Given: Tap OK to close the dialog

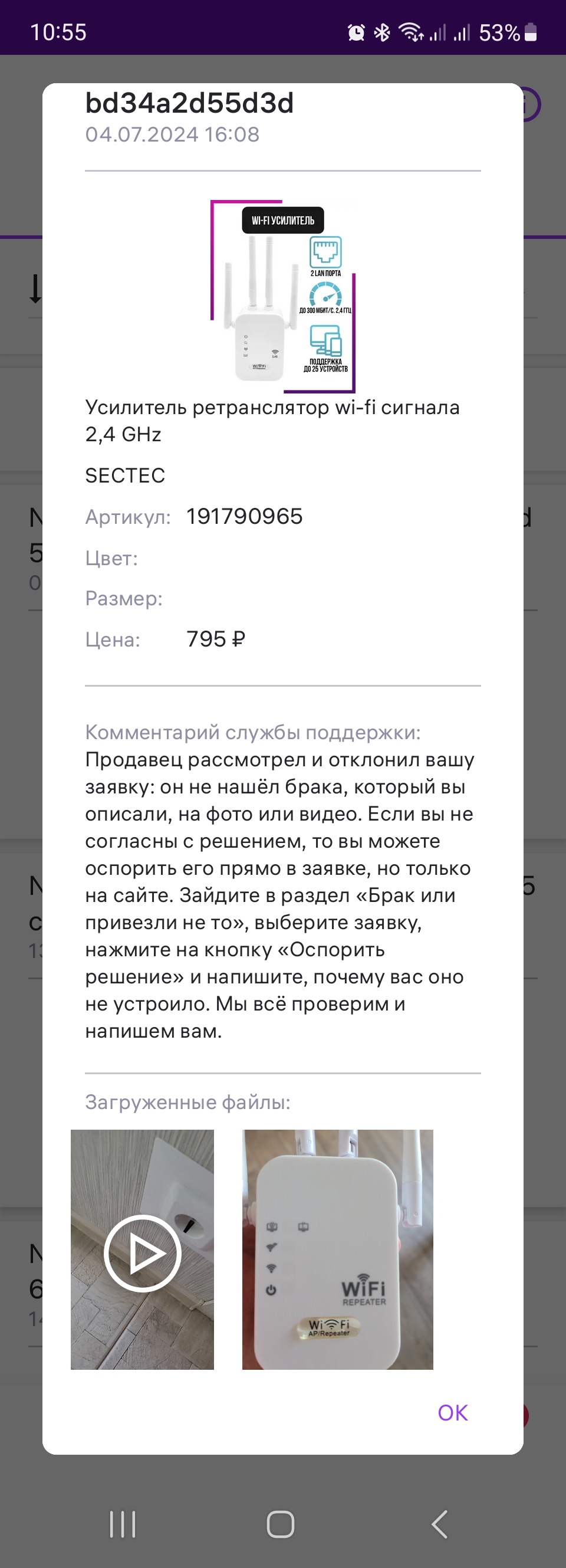Looking at the screenshot, I should (452, 1412).
